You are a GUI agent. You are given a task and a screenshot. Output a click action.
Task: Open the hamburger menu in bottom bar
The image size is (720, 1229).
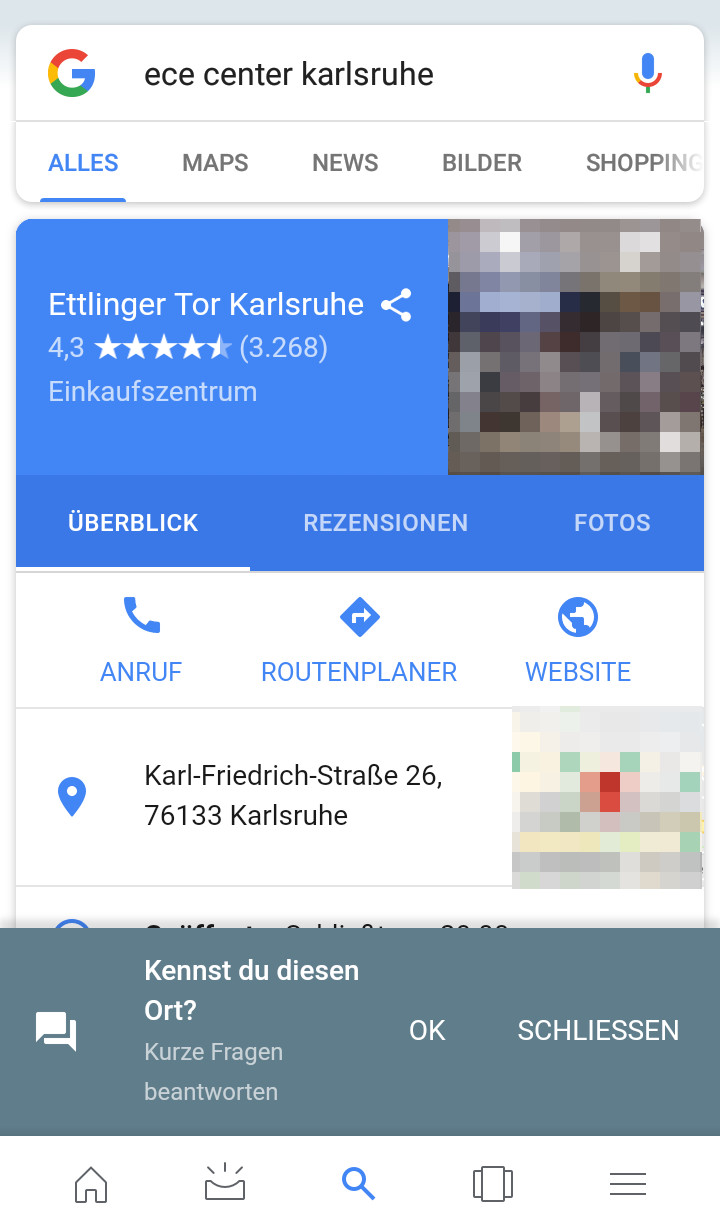pyautogui.click(x=627, y=1184)
